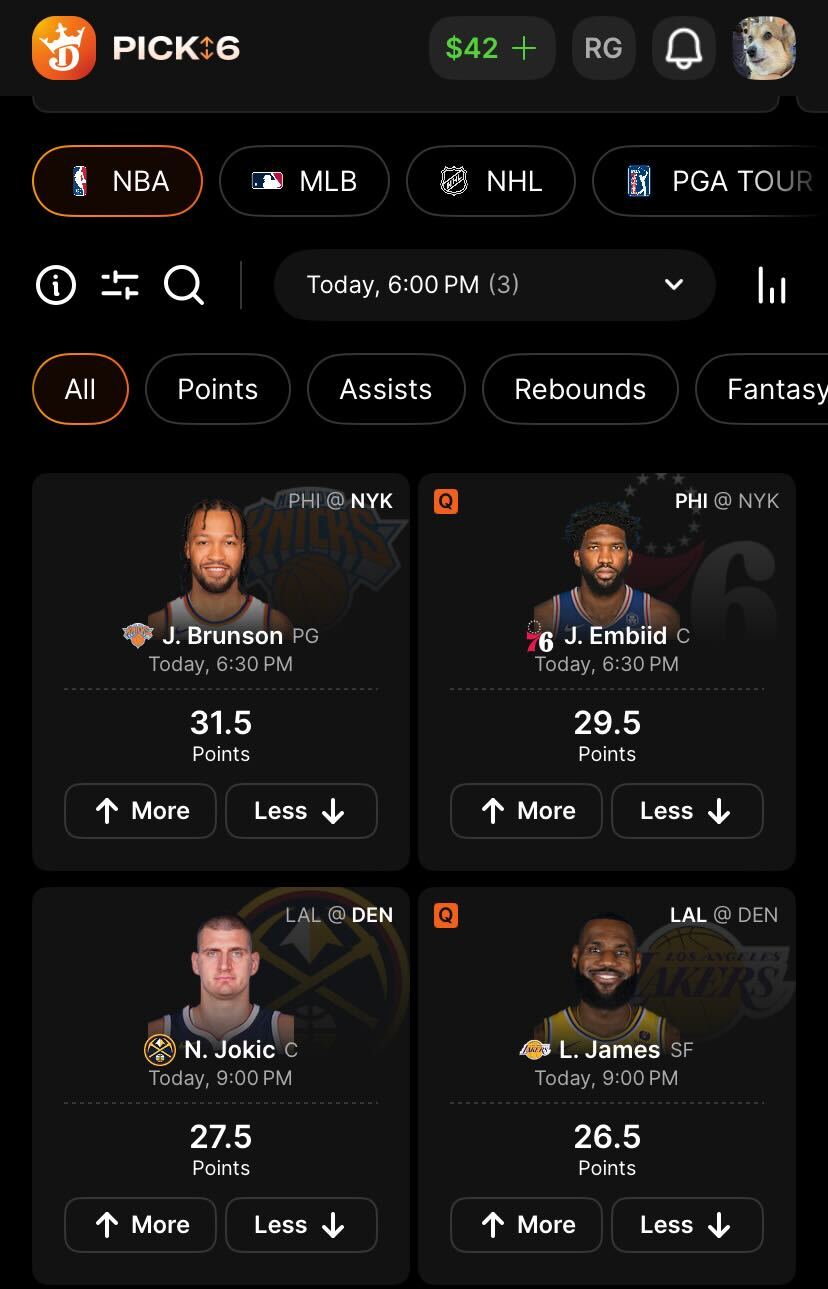
Task: Switch to the NHL sport chip
Action: 490,181
